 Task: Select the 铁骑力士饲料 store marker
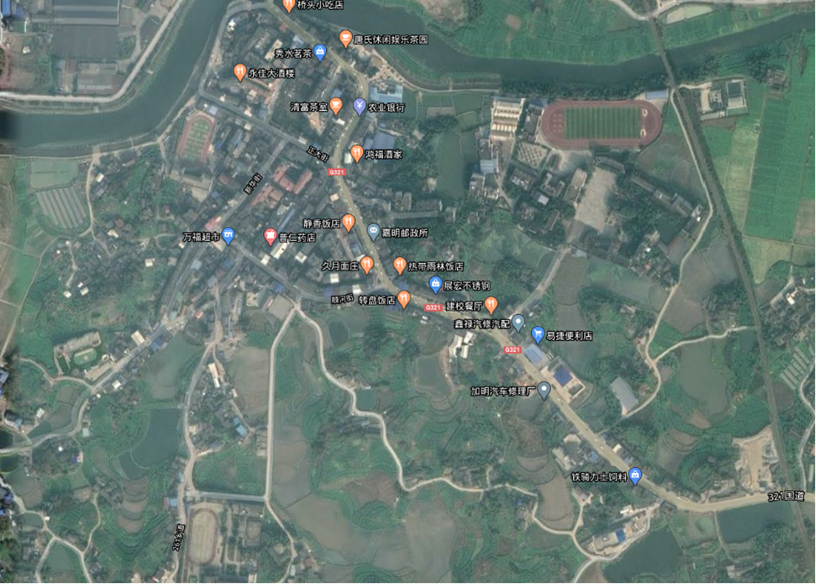coord(635,476)
